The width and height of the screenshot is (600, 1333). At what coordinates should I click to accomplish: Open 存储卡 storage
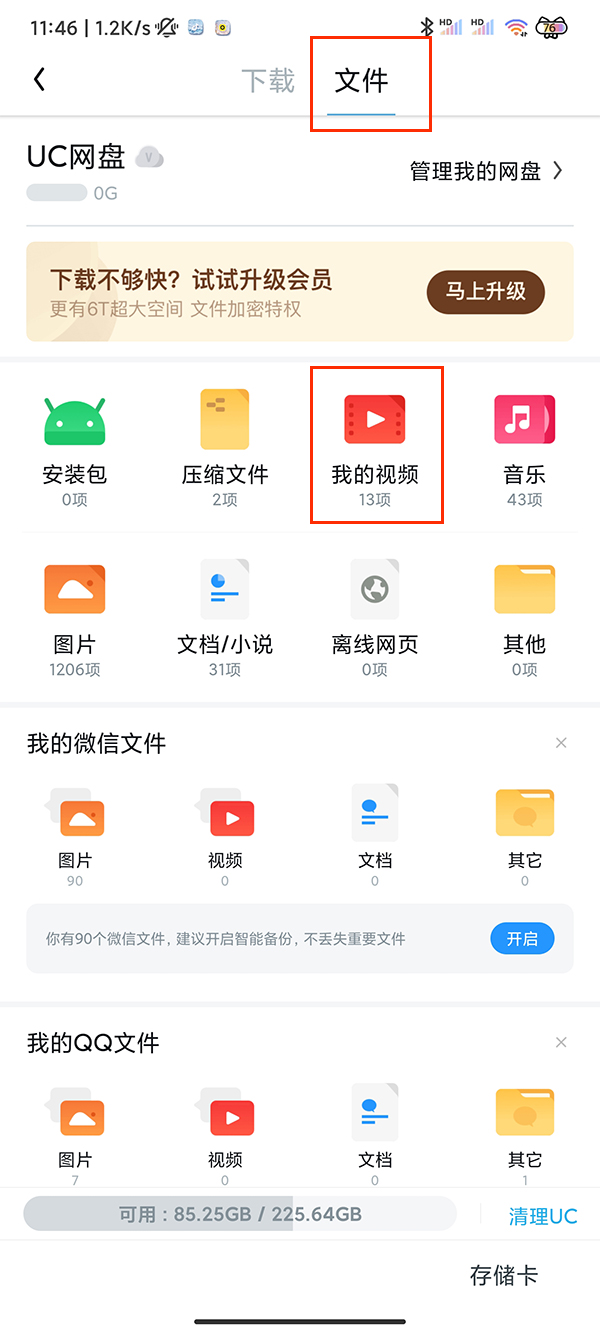pyautogui.click(x=504, y=1275)
